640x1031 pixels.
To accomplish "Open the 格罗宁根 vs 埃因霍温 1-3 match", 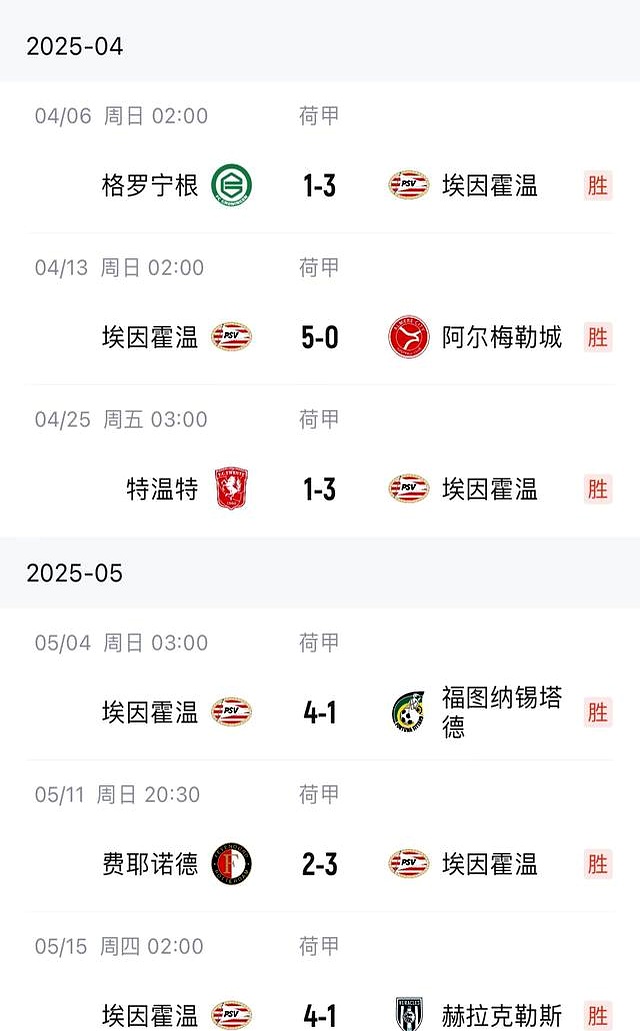I will coord(320,158).
